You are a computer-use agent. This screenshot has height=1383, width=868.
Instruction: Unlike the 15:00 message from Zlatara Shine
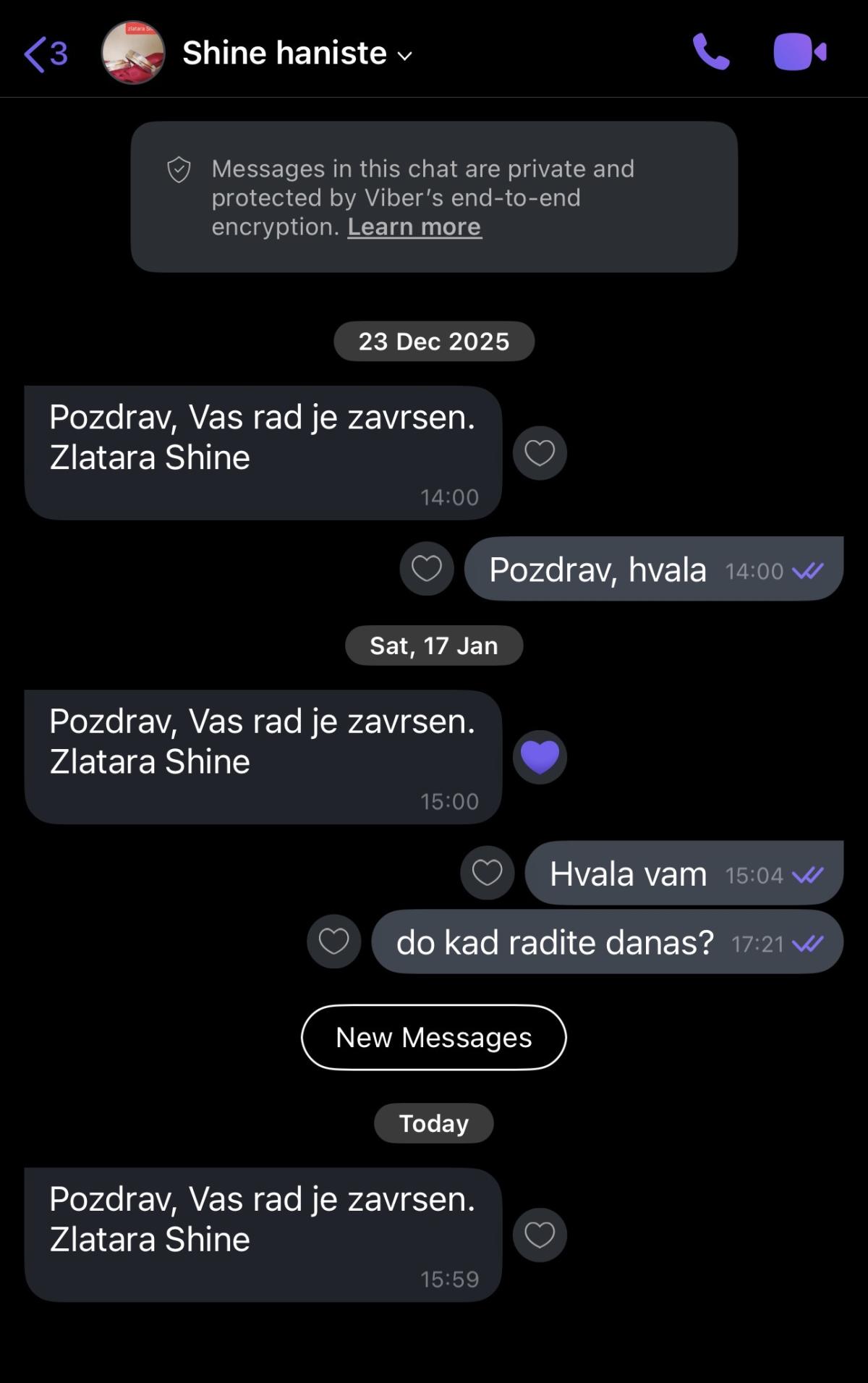pos(540,757)
